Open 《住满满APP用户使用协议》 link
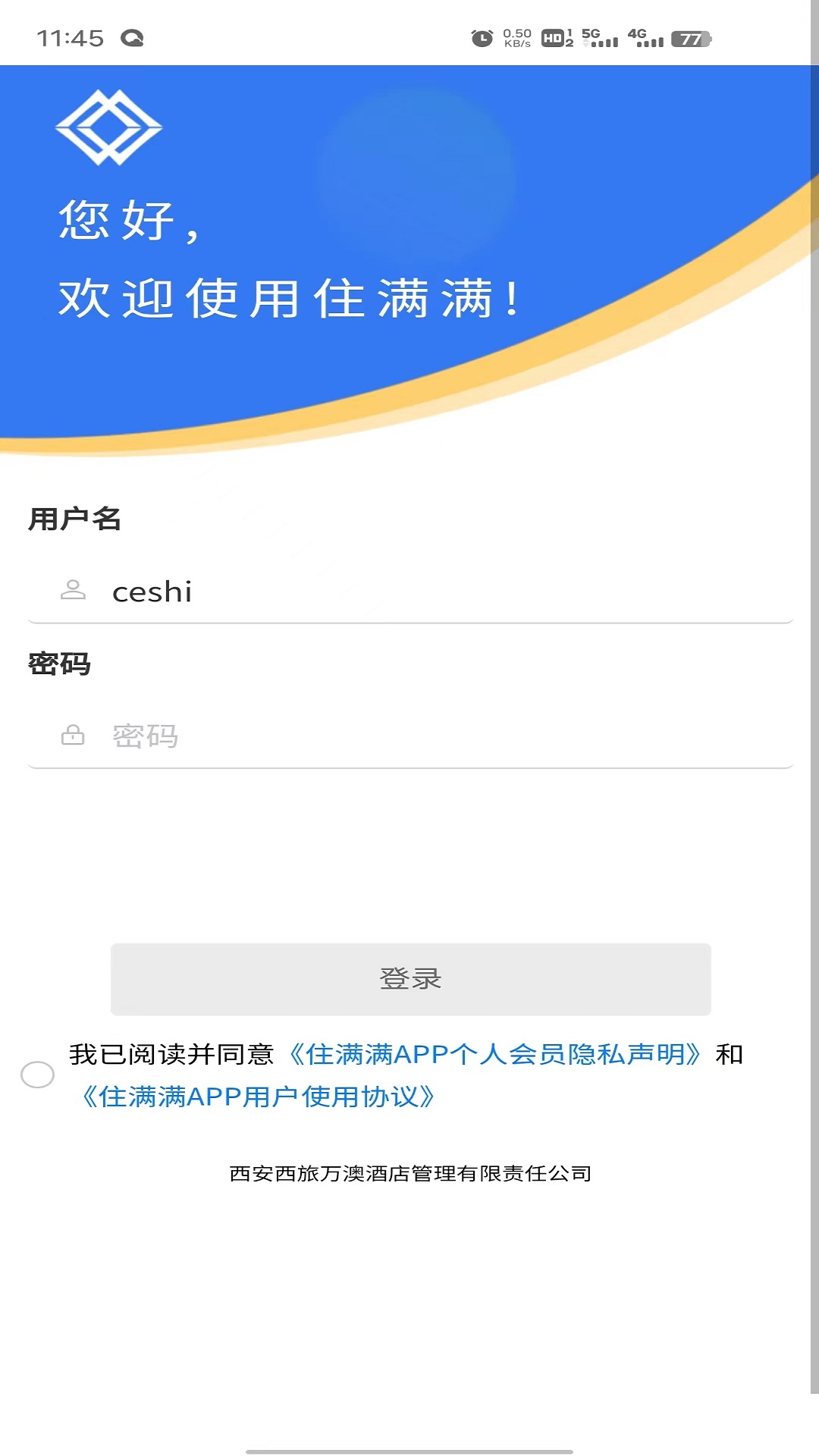This screenshot has width=819, height=1456. pos(258,1097)
